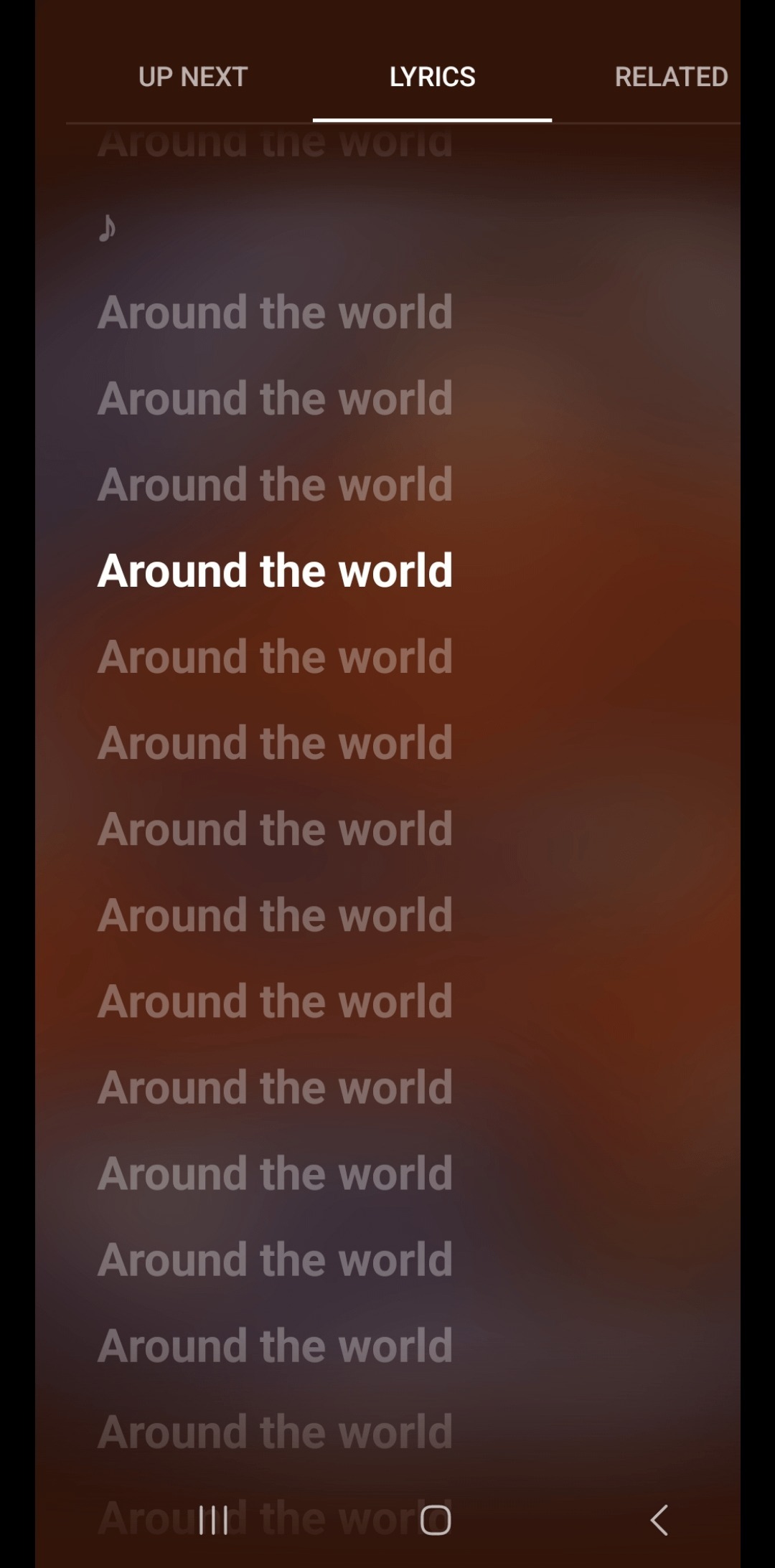The height and width of the screenshot is (1568, 775).
Task: Open the Related tab
Action: (x=671, y=77)
